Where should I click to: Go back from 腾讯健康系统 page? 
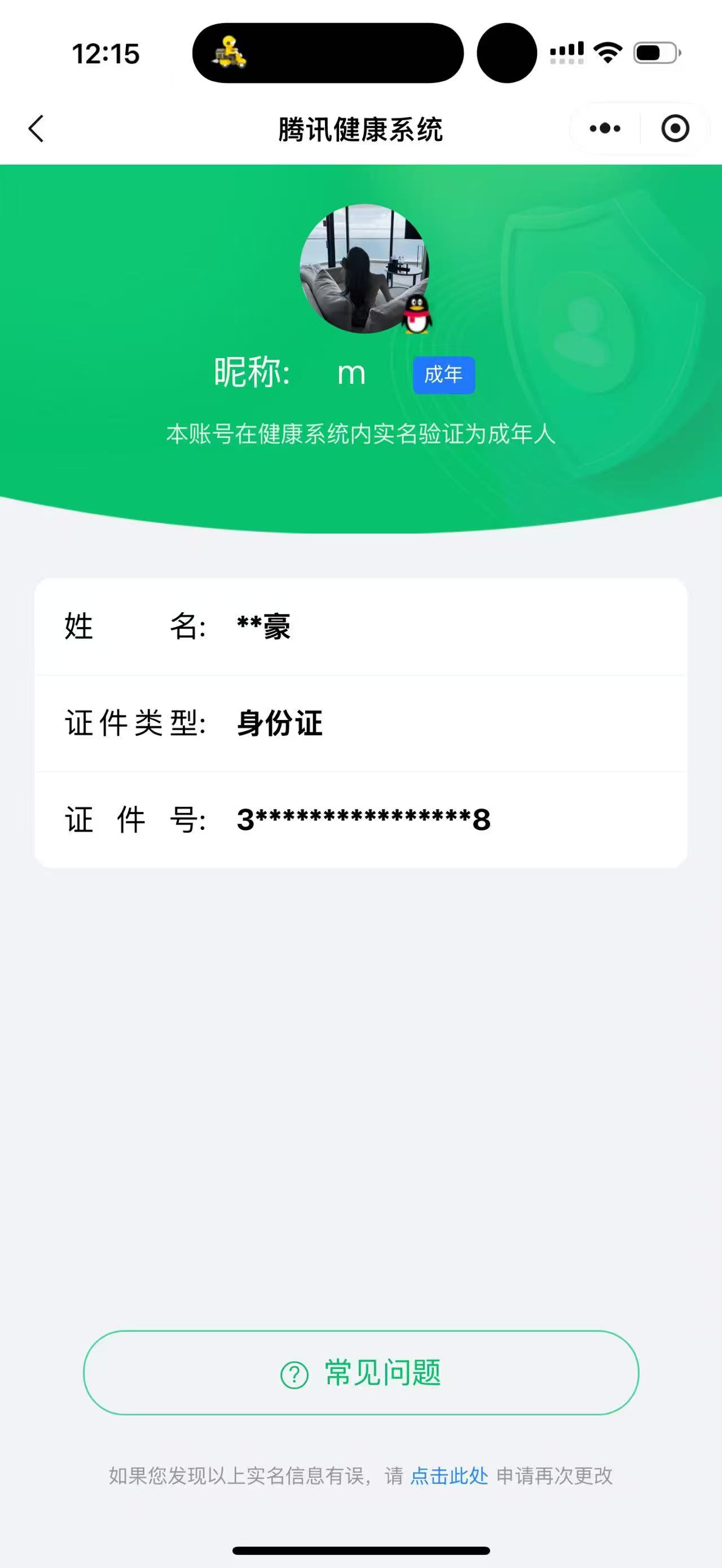37,129
